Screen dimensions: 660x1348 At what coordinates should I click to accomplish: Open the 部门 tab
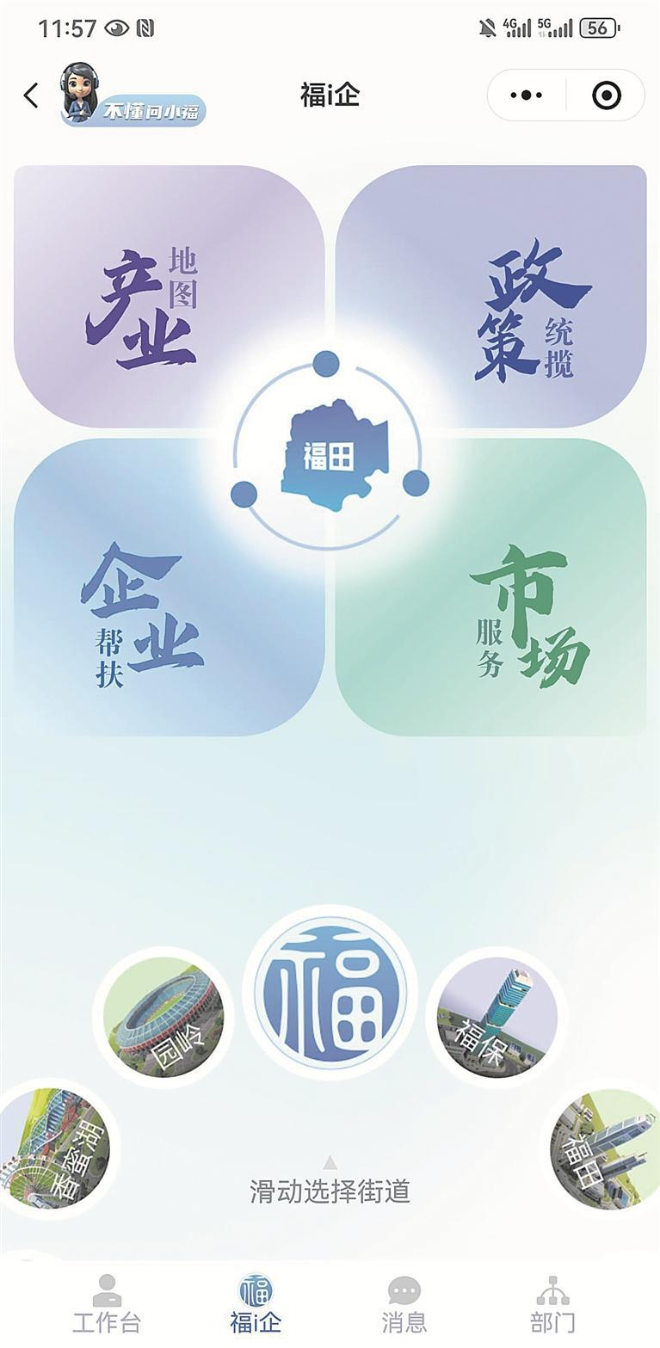tap(552, 1305)
